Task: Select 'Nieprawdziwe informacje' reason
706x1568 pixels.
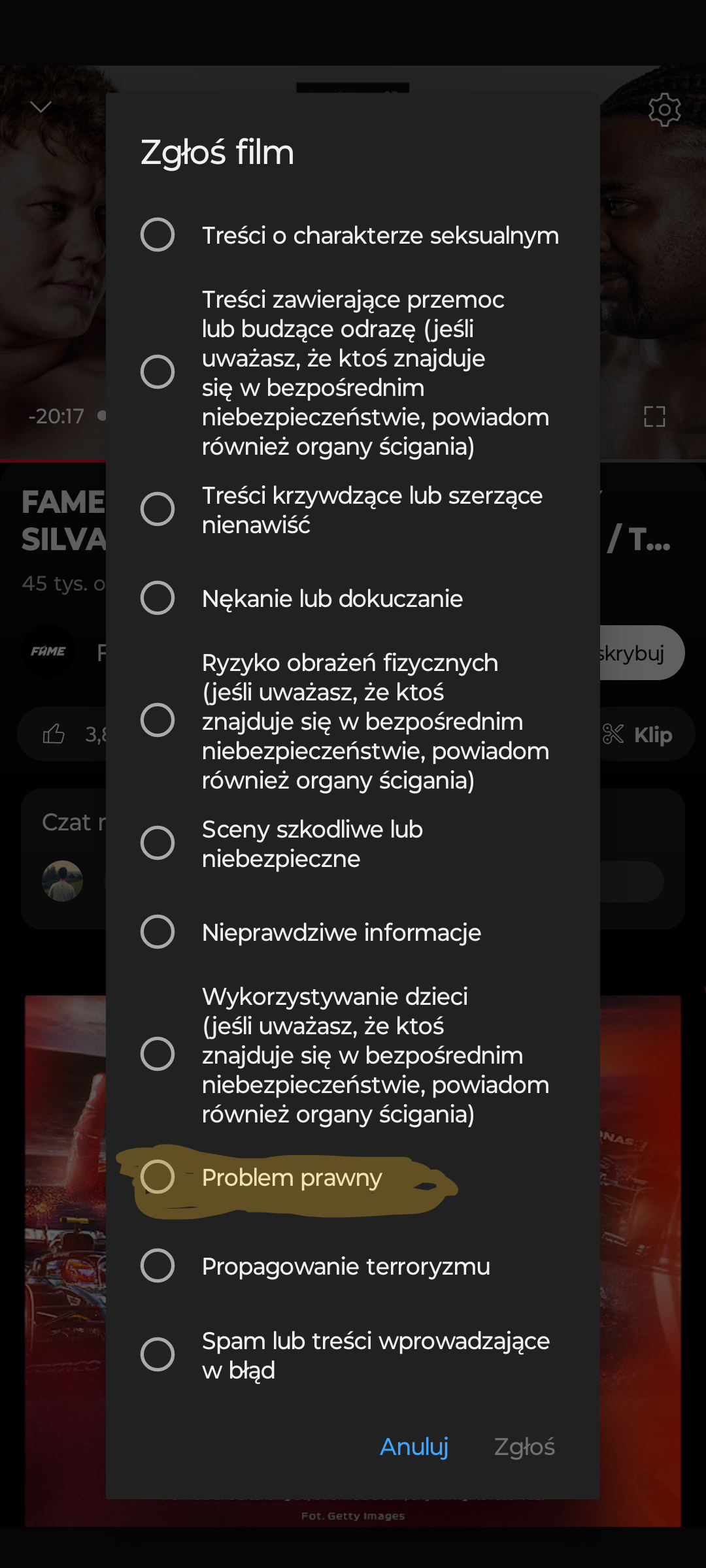Action: coord(158,932)
